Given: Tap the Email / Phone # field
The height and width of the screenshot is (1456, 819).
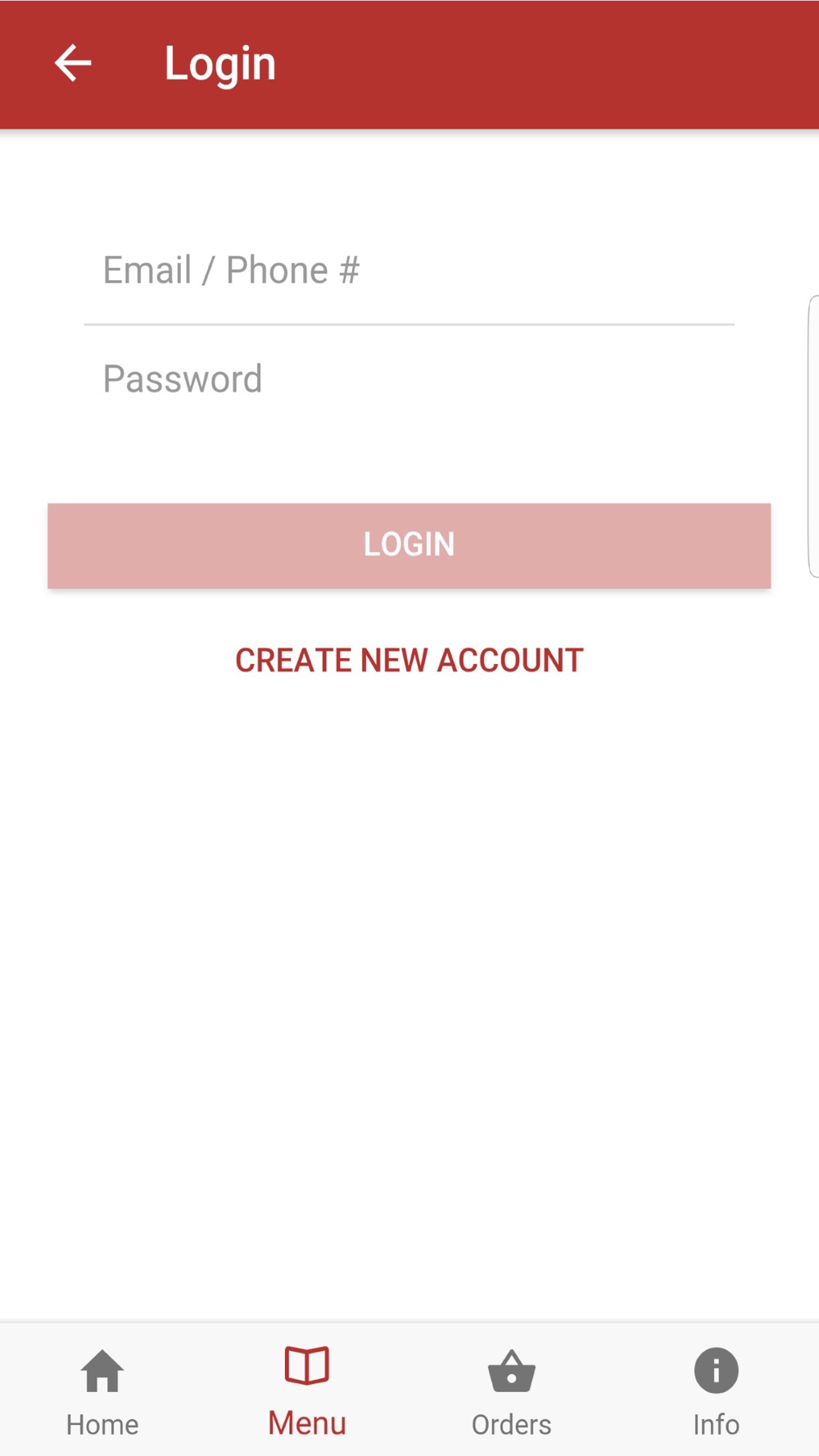Looking at the screenshot, I should [409, 271].
